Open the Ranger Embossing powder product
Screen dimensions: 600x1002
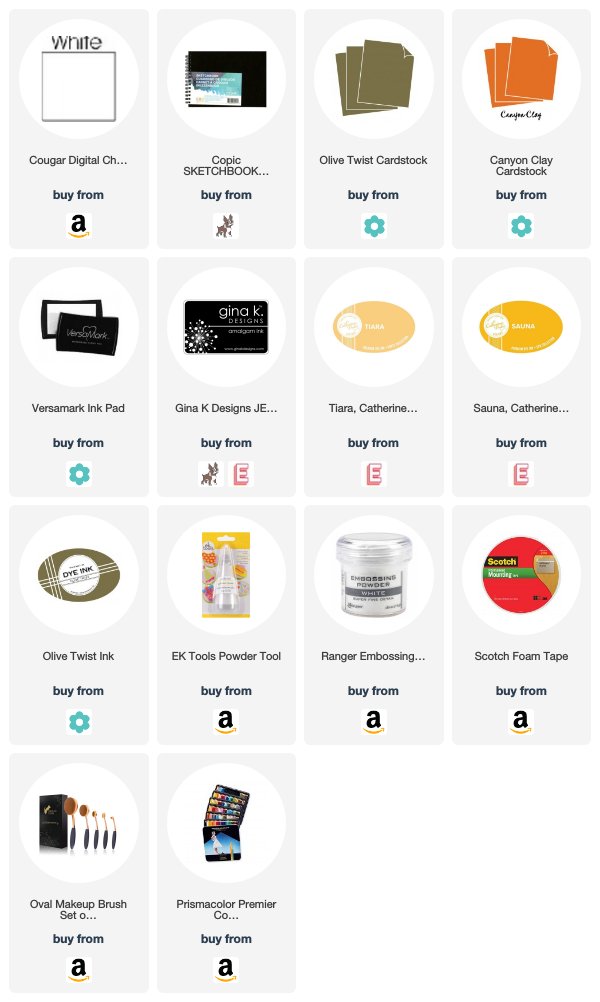(373, 656)
